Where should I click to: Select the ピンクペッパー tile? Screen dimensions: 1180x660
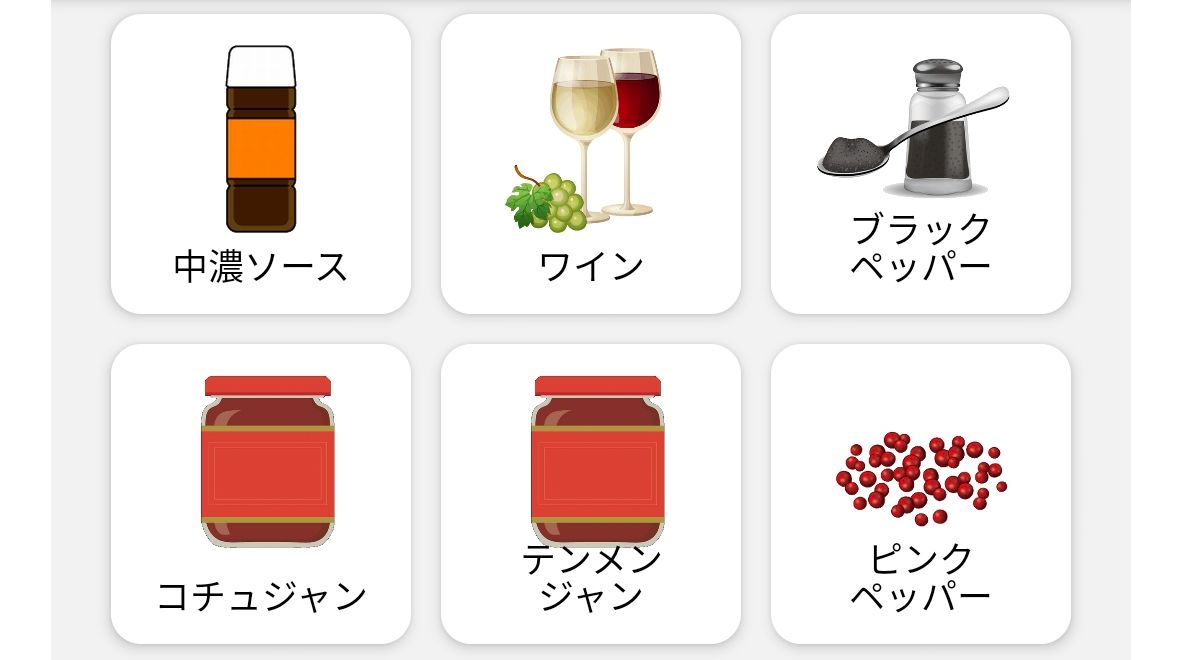(x=920, y=494)
